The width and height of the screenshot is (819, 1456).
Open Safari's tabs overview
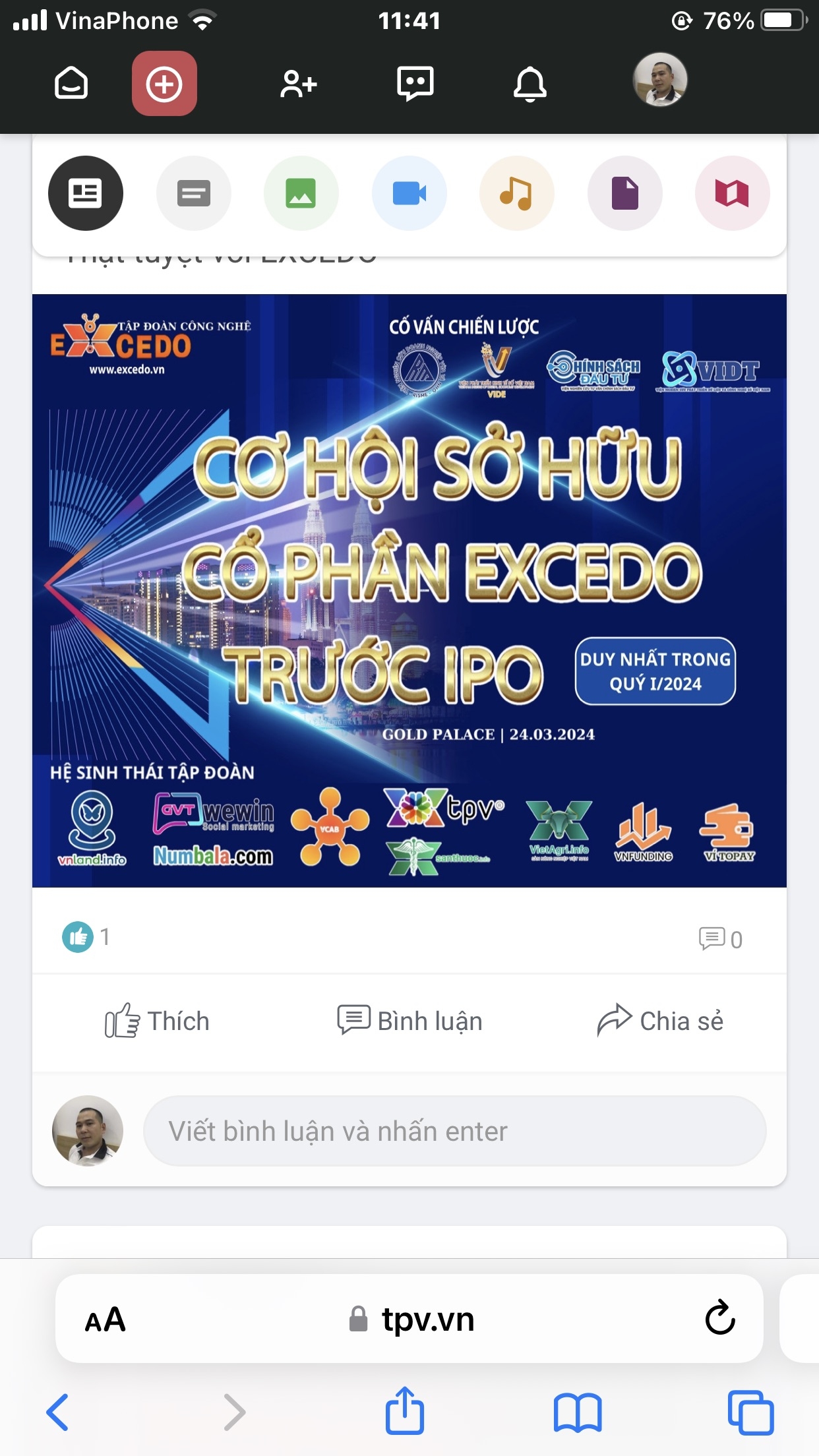[750, 1412]
